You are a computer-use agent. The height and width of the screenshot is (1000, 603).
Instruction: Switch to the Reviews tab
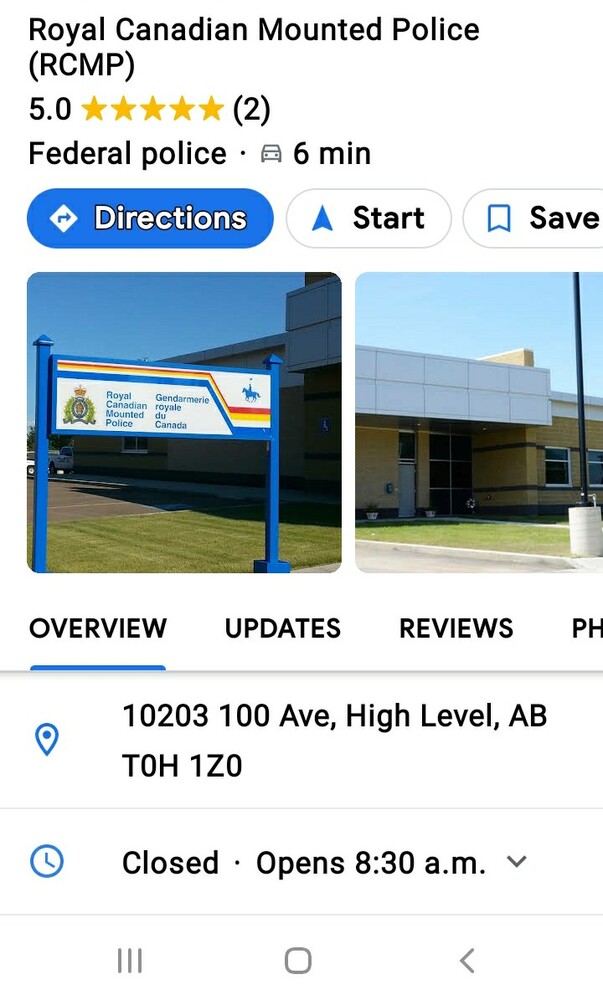pos(456,628)
